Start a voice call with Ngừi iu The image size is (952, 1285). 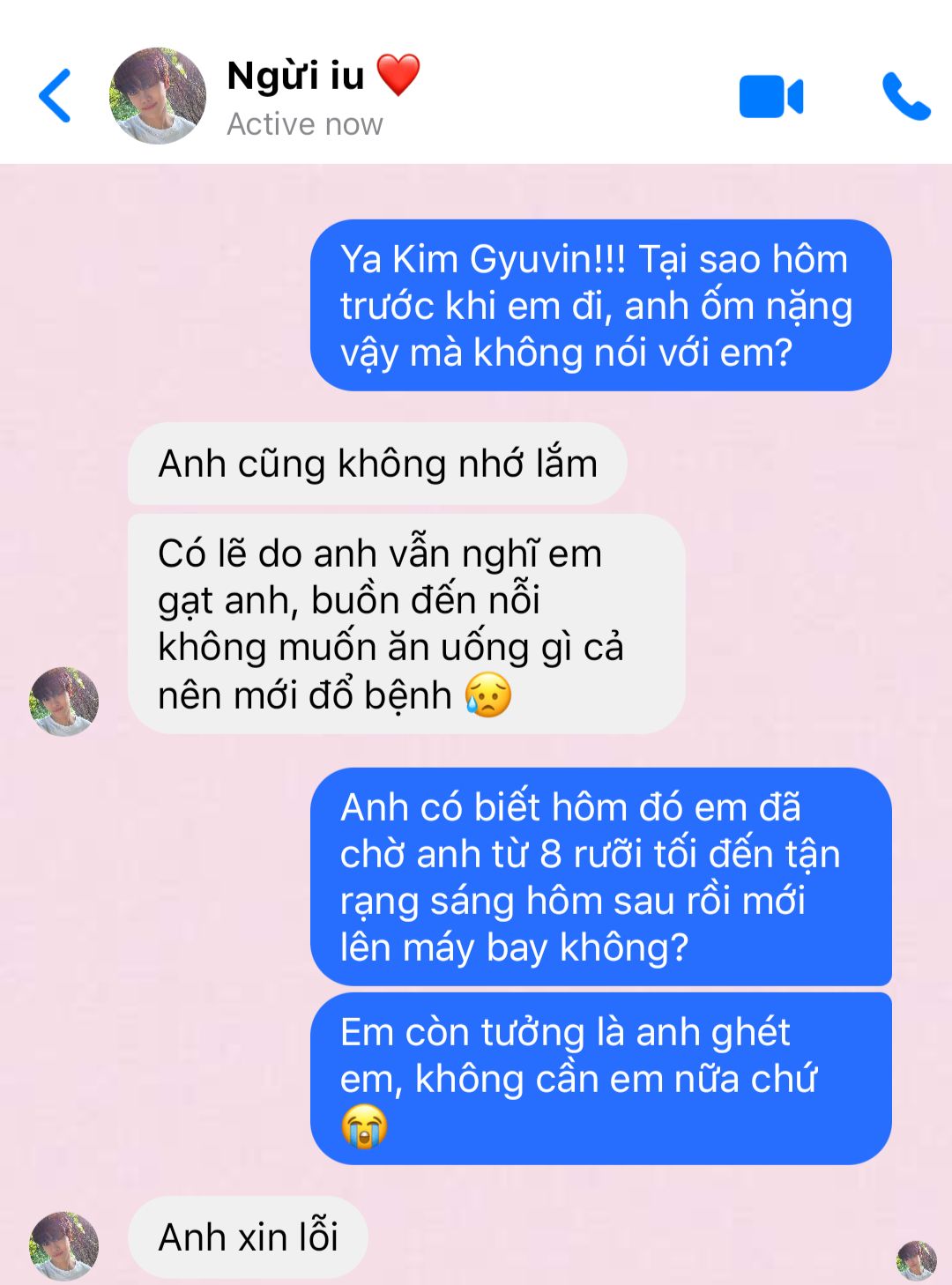point(905,96)
